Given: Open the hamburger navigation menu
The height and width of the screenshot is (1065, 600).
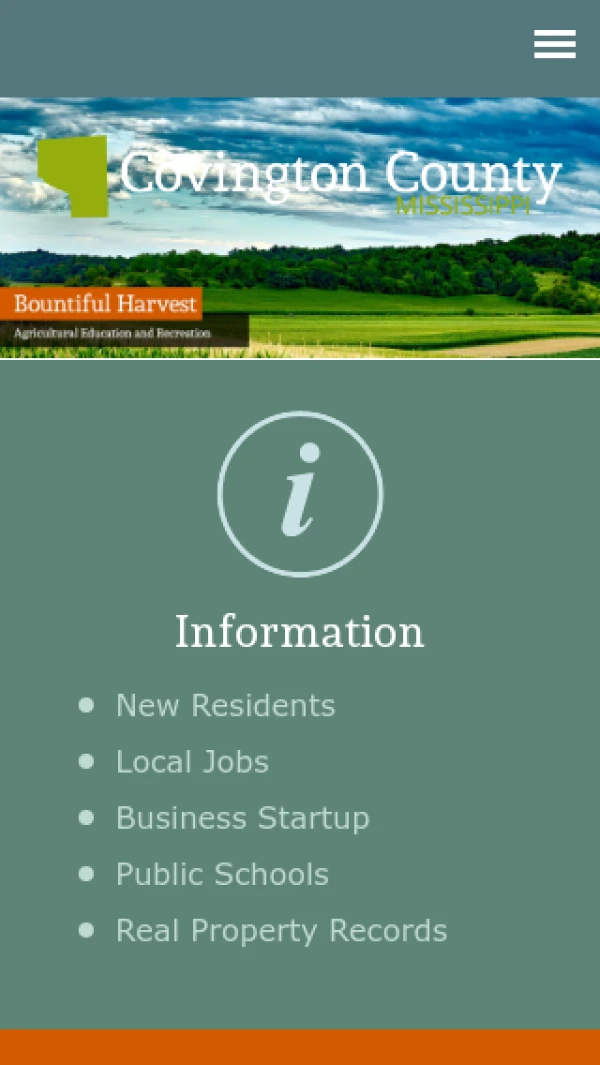Looking at the screenshot, I should point(554,45).
